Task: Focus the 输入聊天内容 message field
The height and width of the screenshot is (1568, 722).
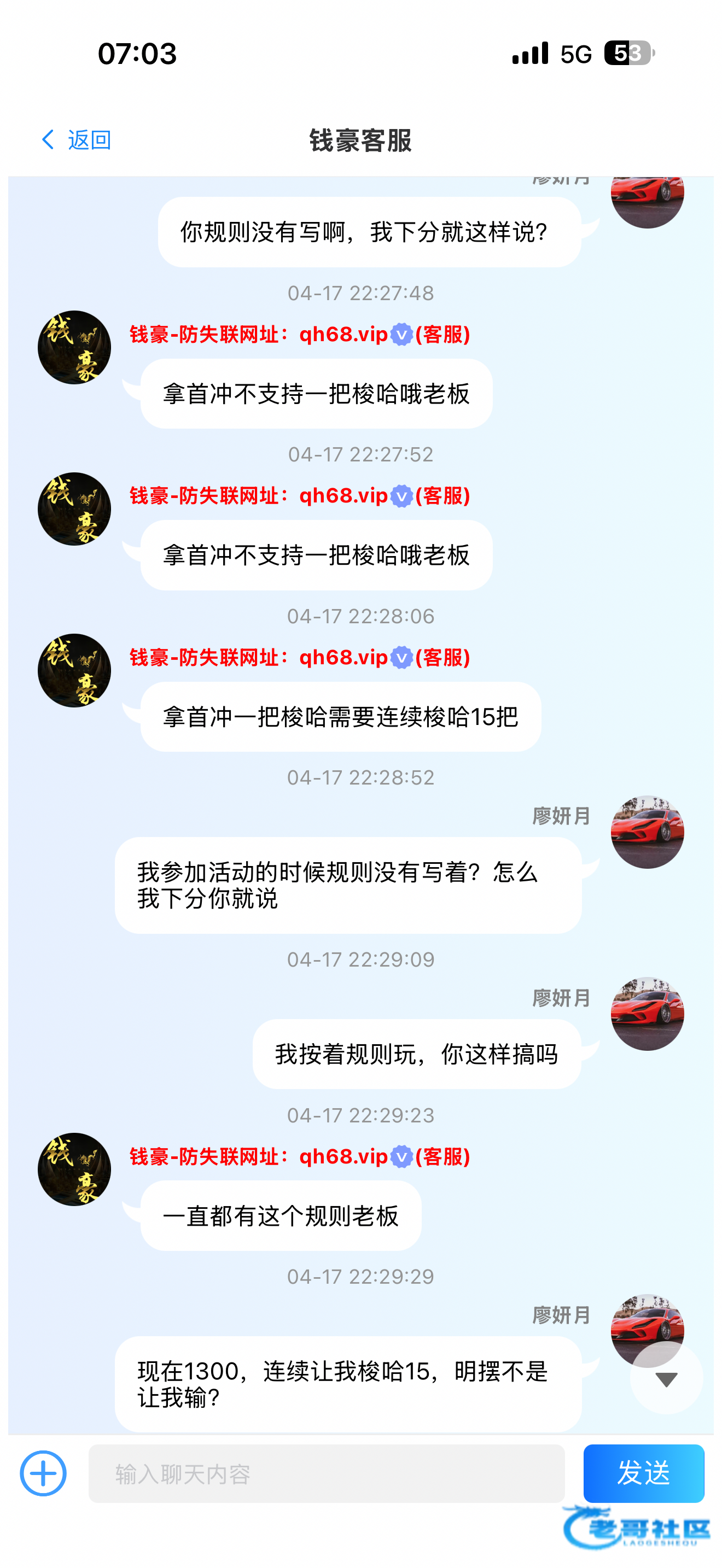Action: [327, 1473]
